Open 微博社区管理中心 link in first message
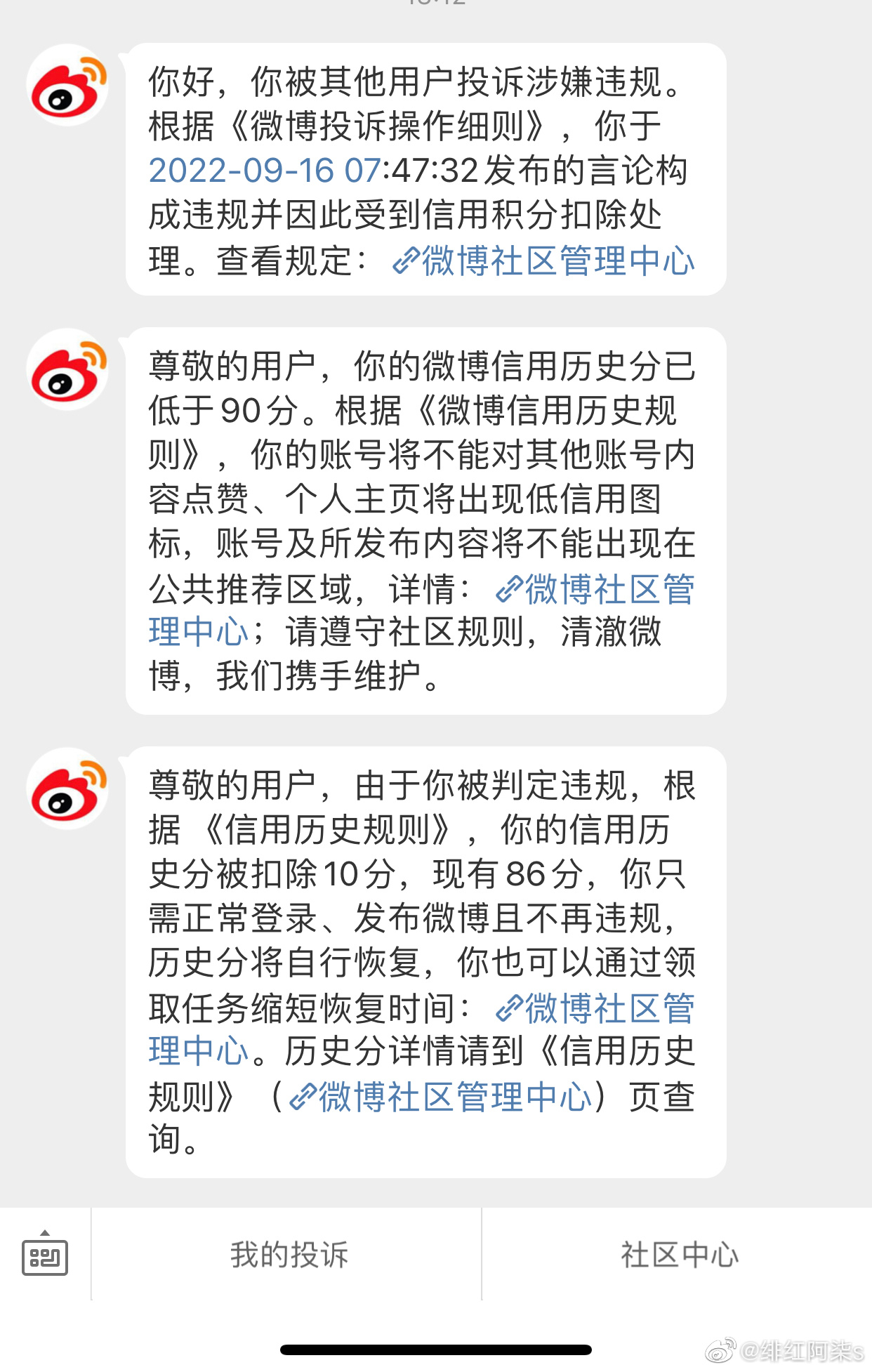The width and height of the screenshot is (872, 1372). click(x=543, y=260)
